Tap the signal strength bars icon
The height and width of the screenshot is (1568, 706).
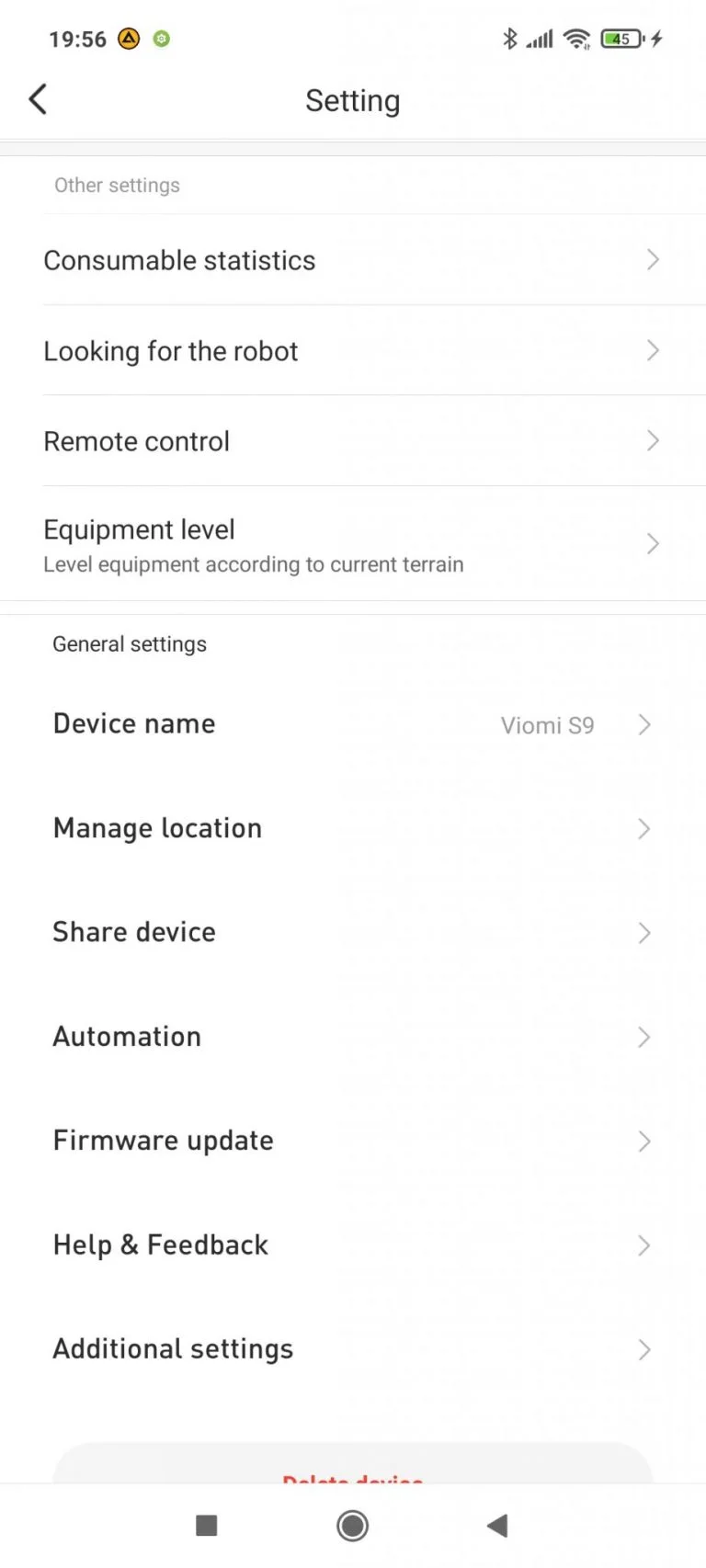tap(539, 39)
